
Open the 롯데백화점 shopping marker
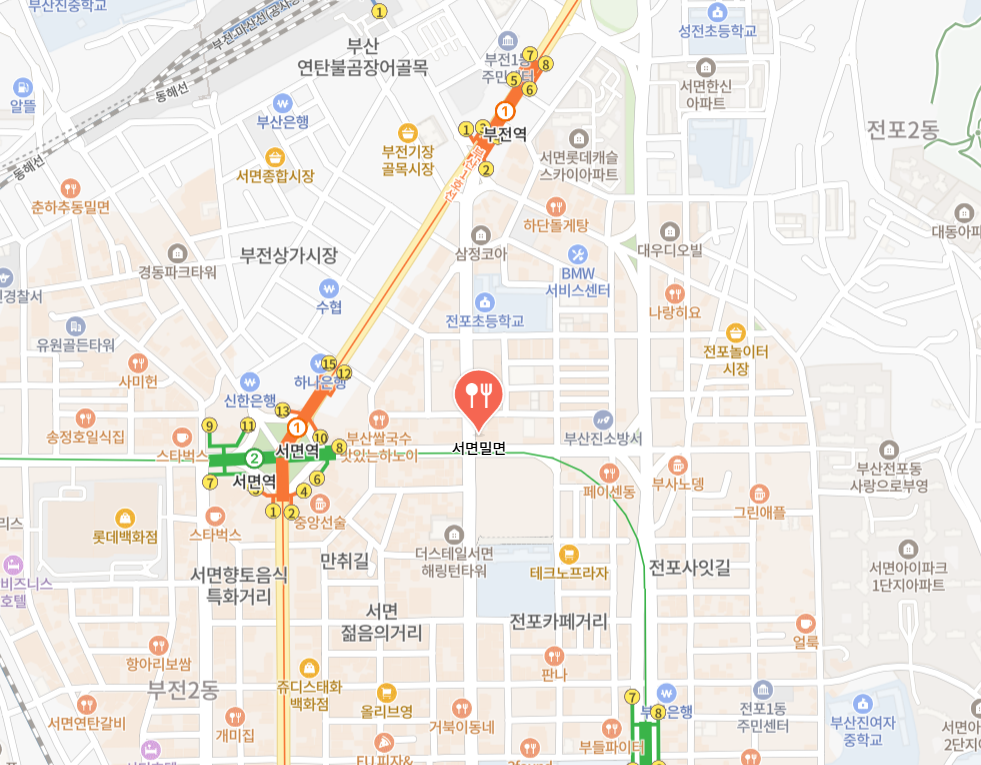pyautogui.click(x=125, y=518)
